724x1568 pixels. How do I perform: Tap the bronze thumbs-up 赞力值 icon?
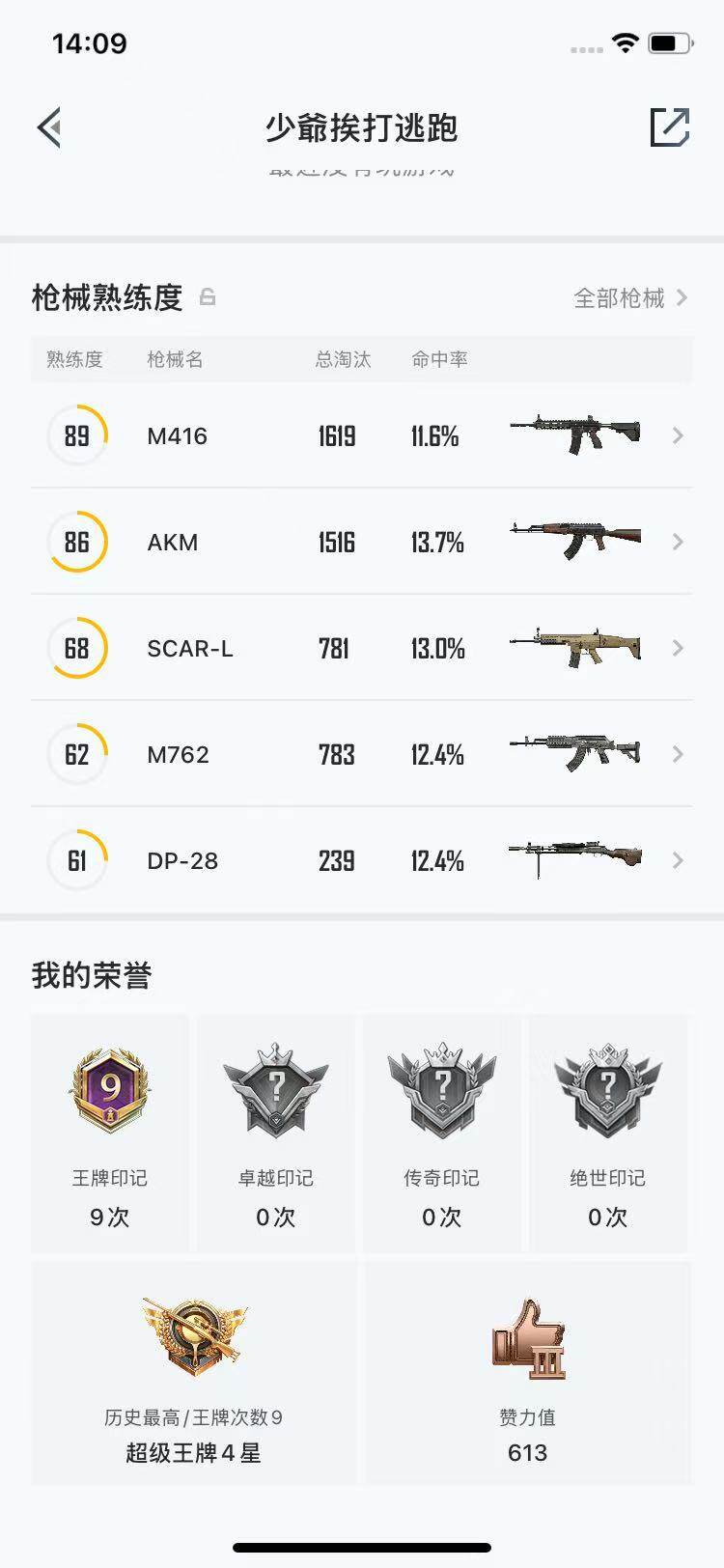coord(526,1337)
